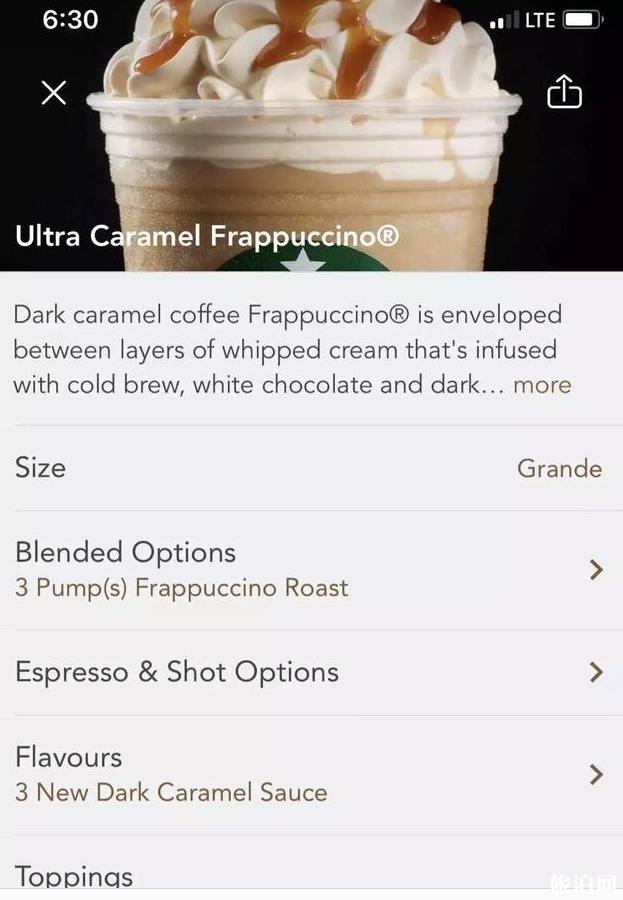The width and height of the screenshot is (623, 900).
Task: Change the Grande size selection
Action: (x=558, y=468)
